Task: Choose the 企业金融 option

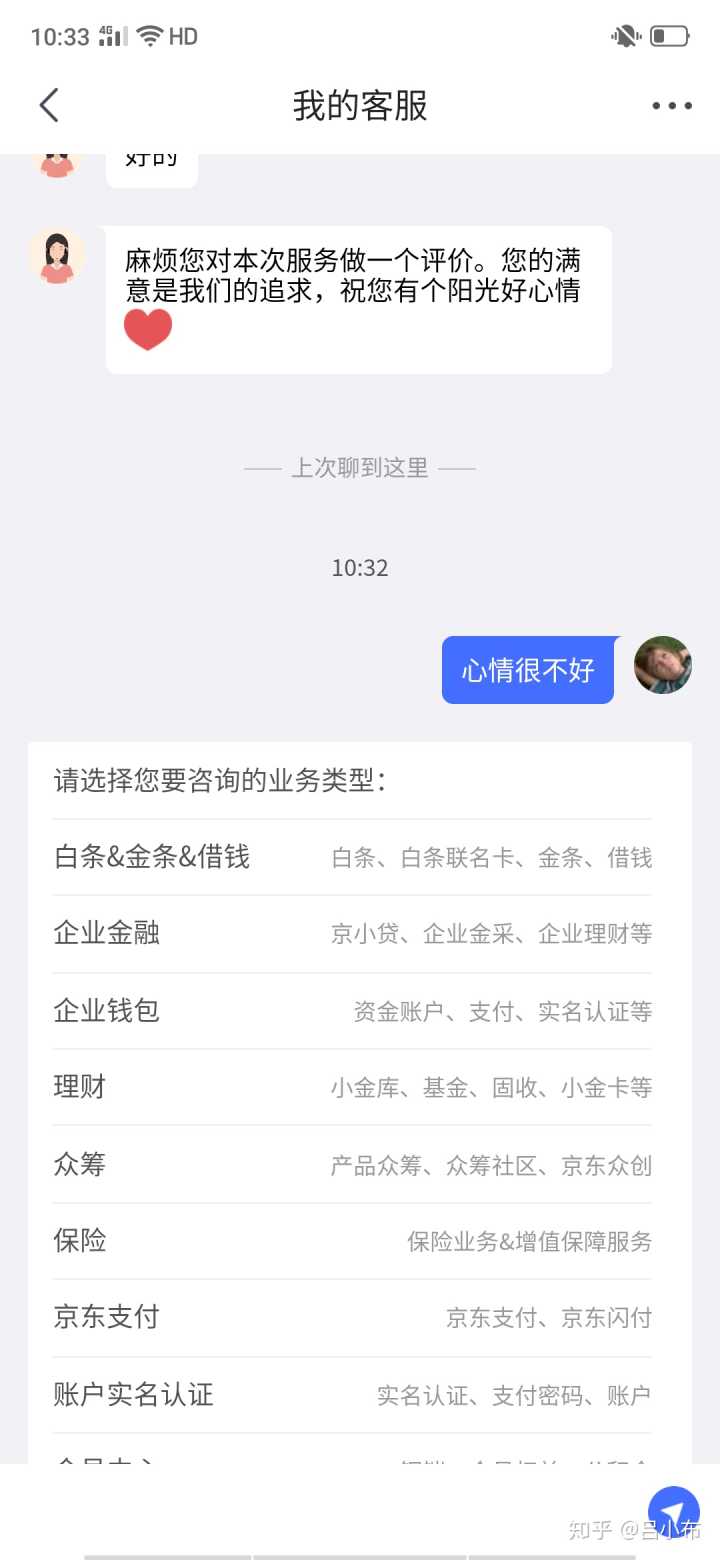Action: 352,933
